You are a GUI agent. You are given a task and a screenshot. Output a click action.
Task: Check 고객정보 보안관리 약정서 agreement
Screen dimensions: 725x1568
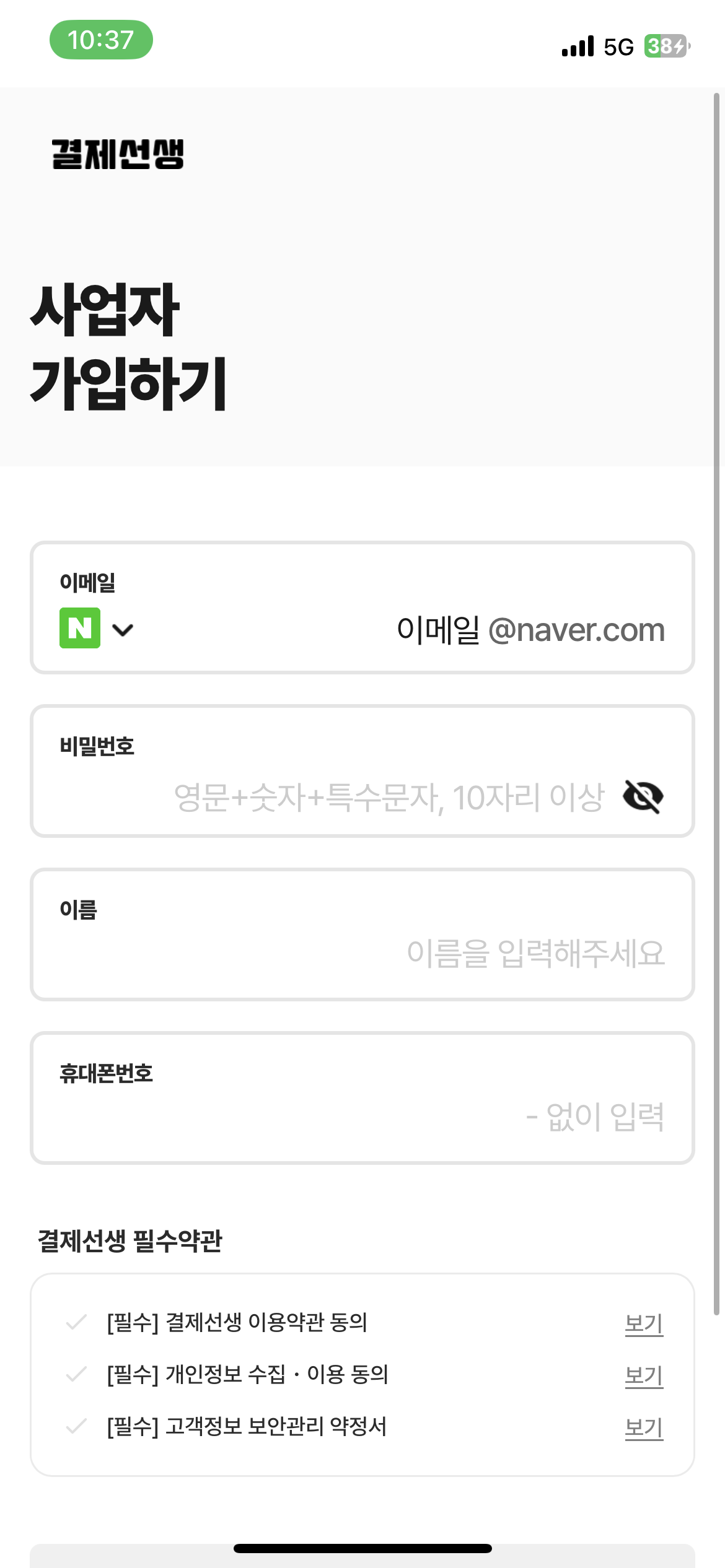pos(77,1427)
